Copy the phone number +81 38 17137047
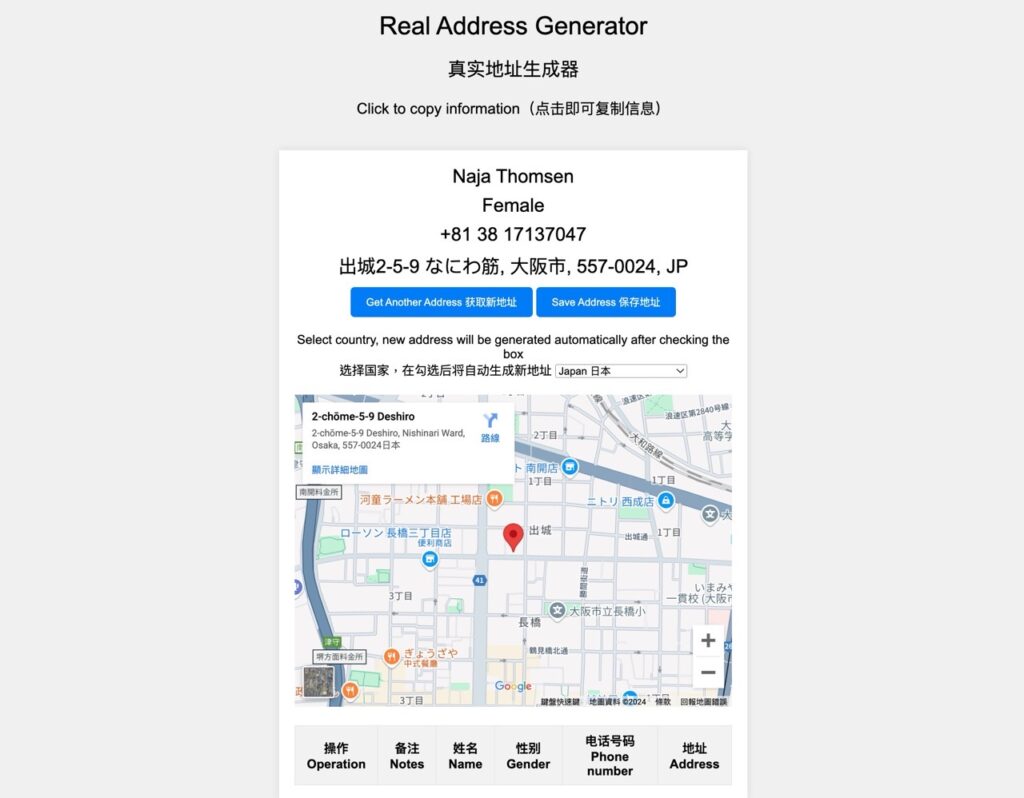The image size is (1024, 798). (512, 235)
